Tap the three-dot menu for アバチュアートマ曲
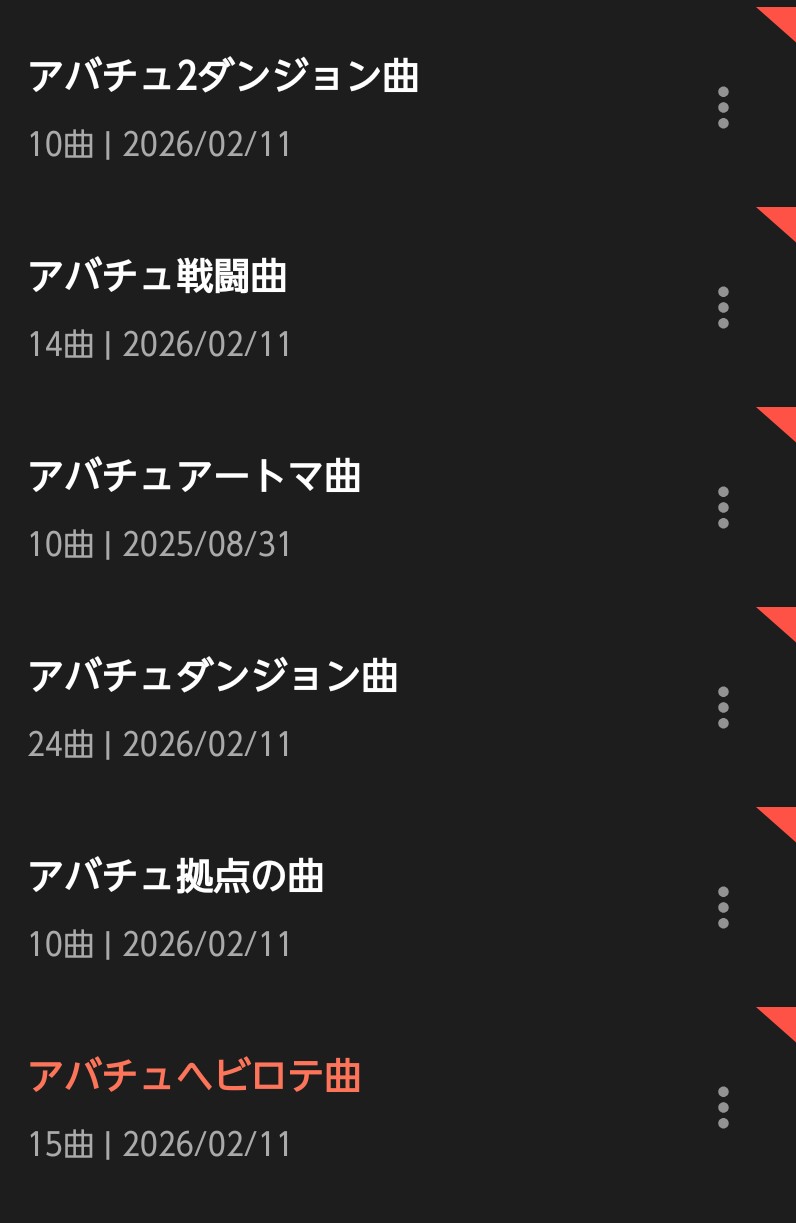This screenshot has height=1223, width=796. (x=723, y=508)
